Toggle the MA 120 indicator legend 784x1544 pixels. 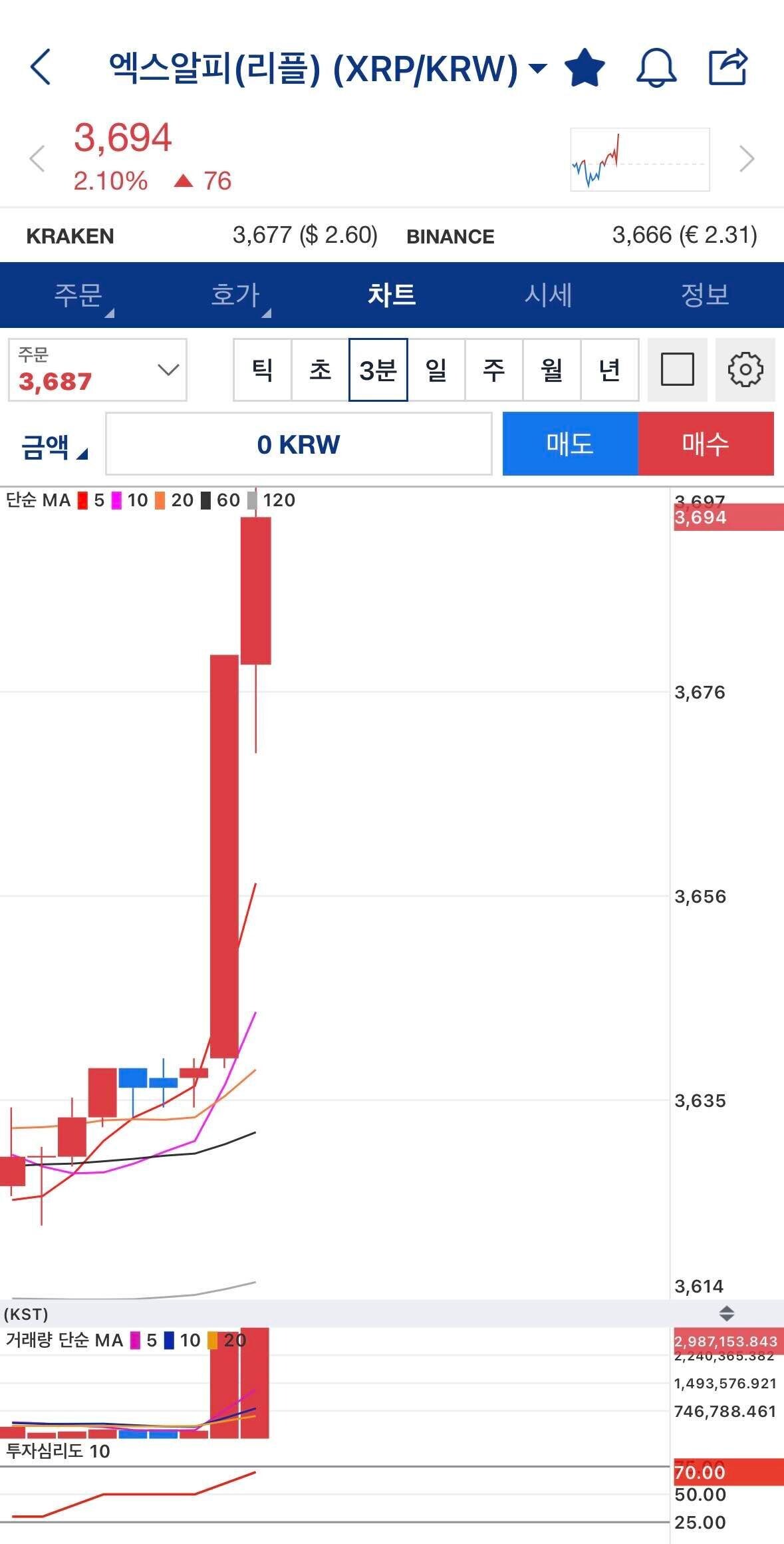[277, 500]
